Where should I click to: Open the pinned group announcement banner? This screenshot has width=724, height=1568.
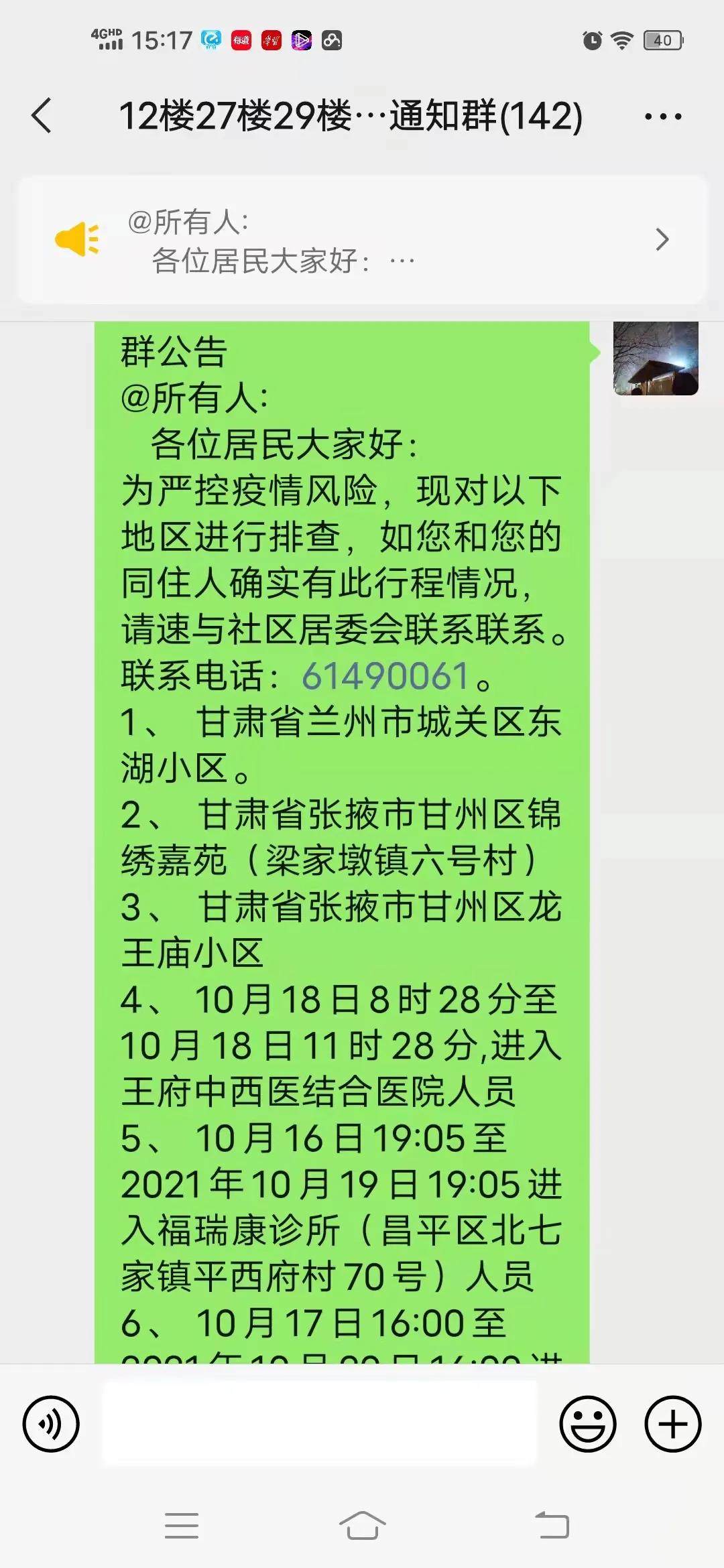pyautogui.click(x=362, y=240)
